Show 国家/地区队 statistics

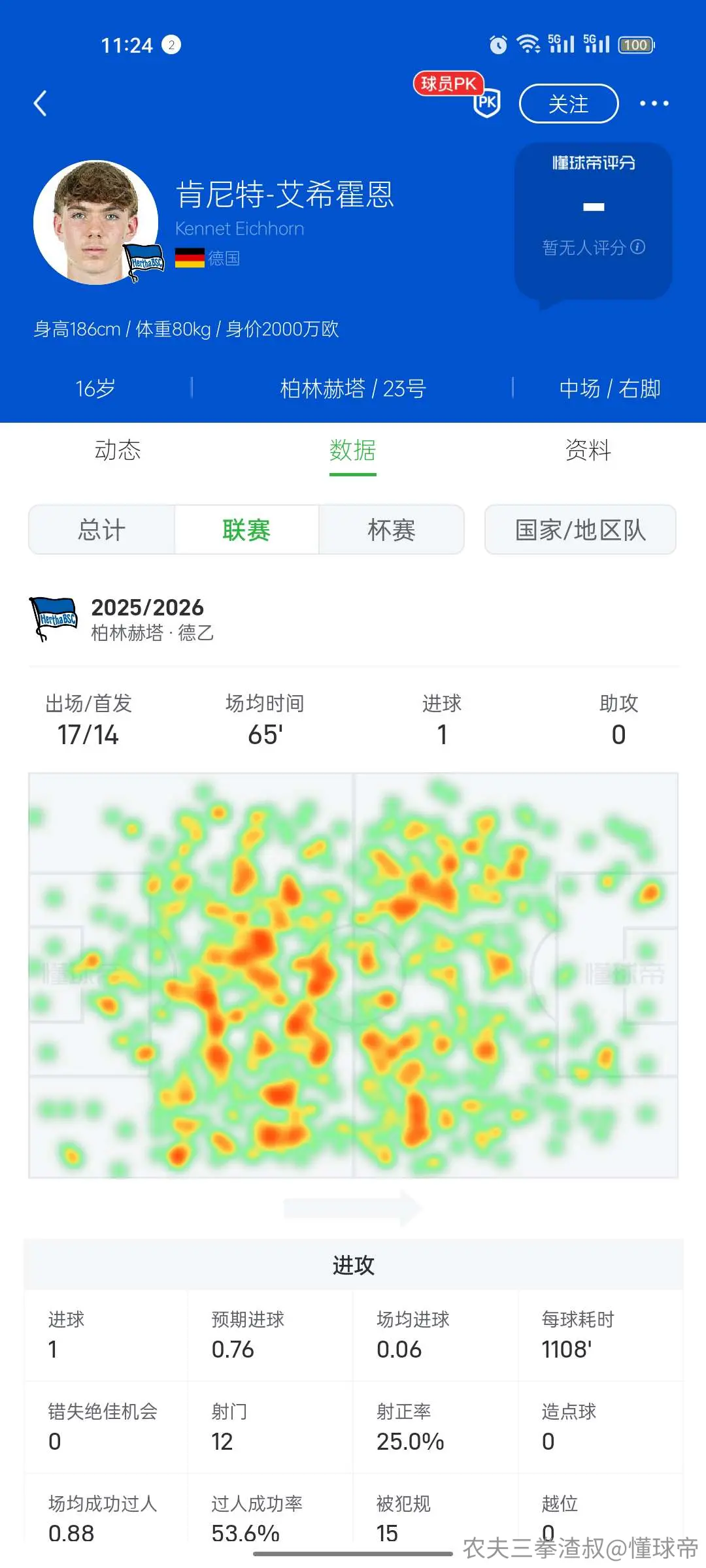(x=580, y=530)
